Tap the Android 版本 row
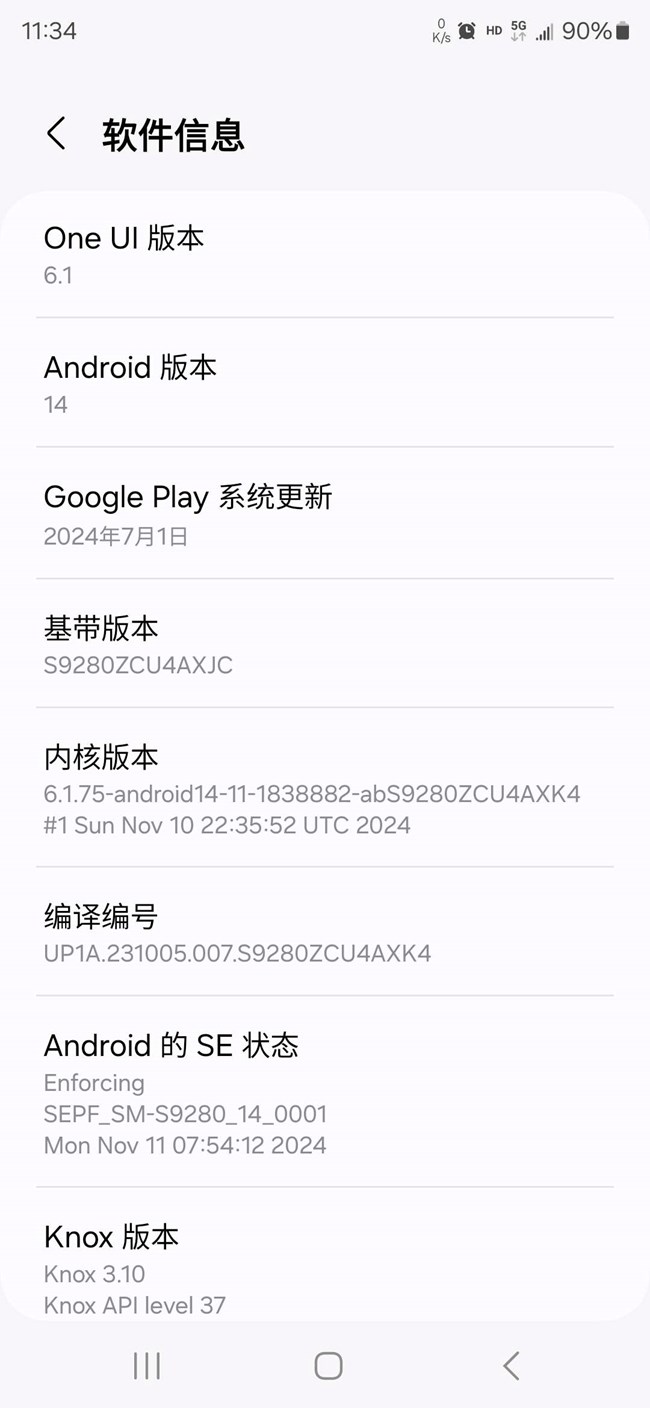Viewport: 650px width, 1408px height. 325,383
